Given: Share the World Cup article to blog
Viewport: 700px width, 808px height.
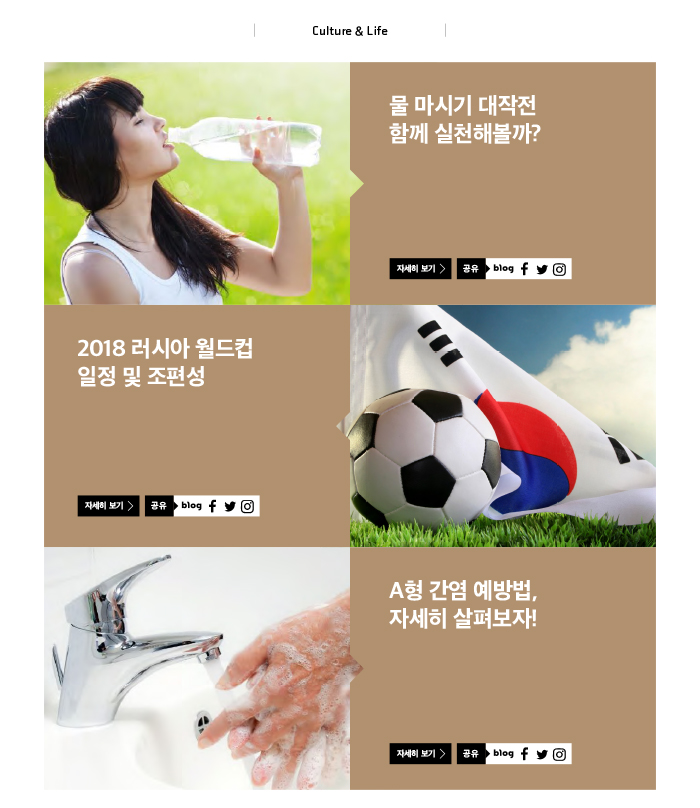Looking at the screenshot, I should click(x=191, y=506).
